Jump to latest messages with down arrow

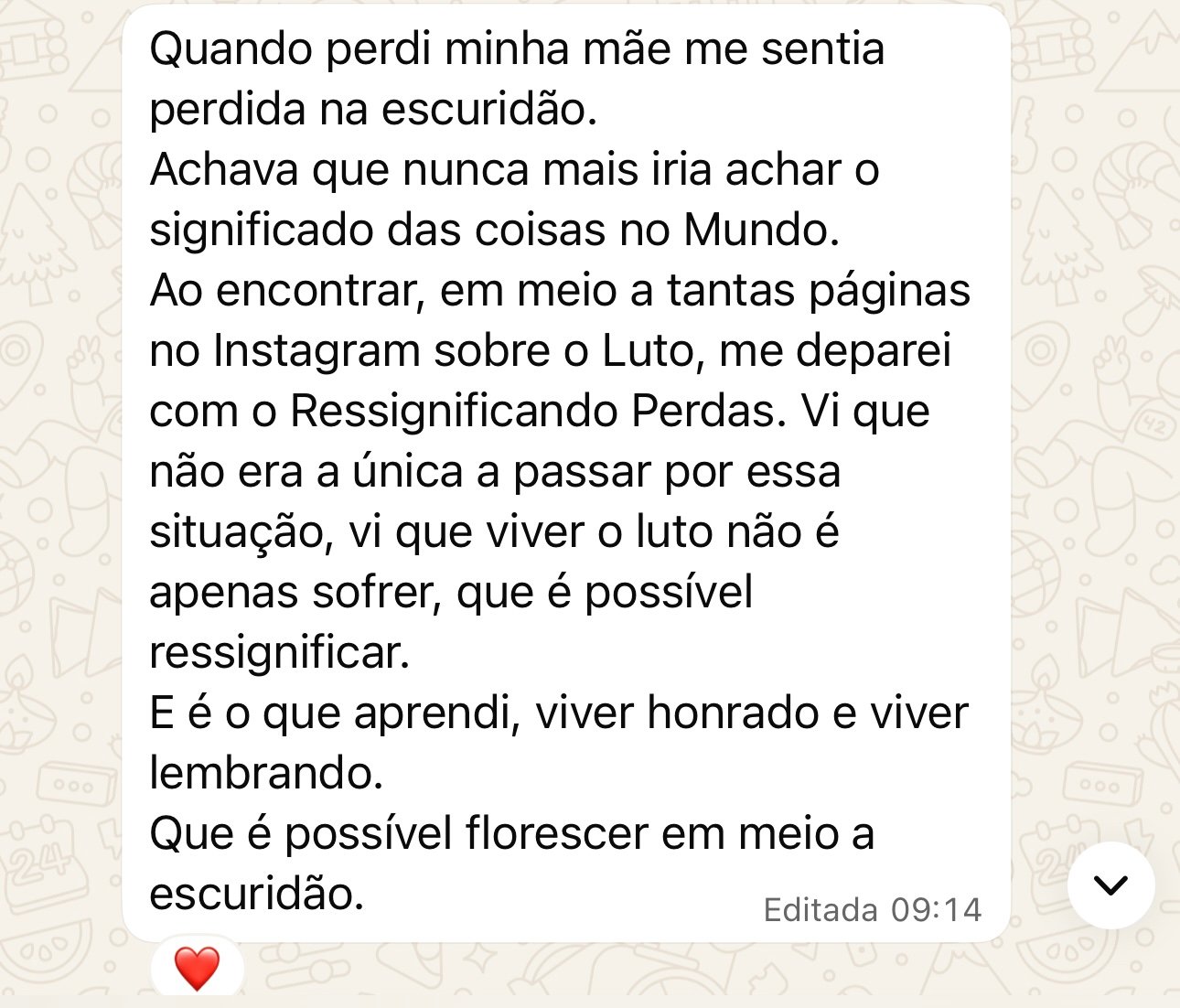coord(1110,885)
